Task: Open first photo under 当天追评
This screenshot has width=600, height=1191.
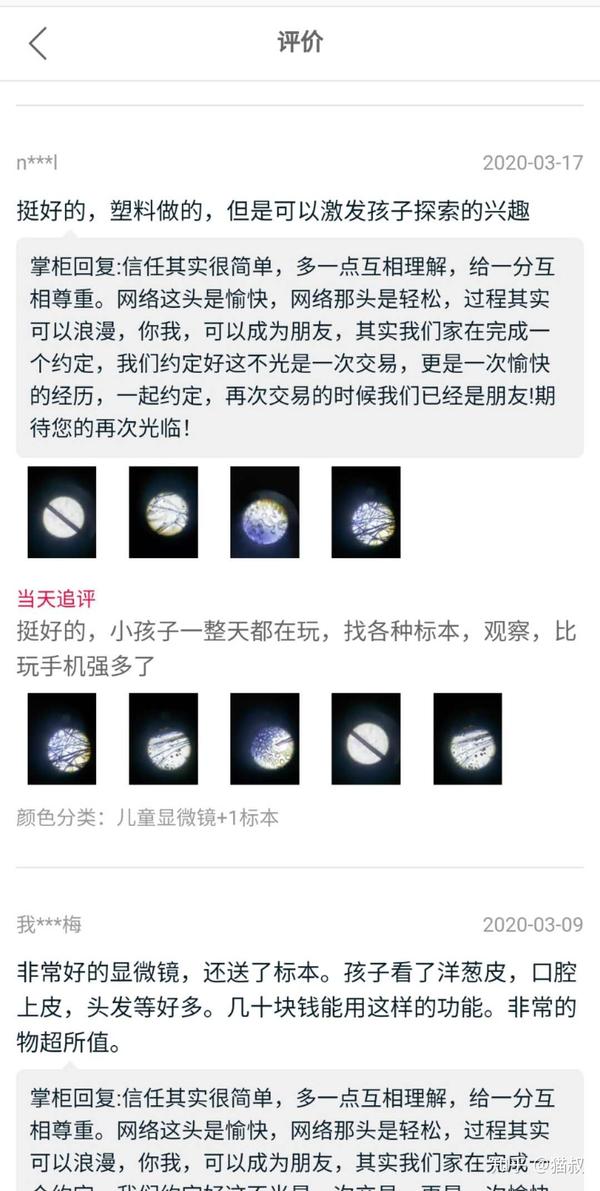Action: (x=62, y=739)
